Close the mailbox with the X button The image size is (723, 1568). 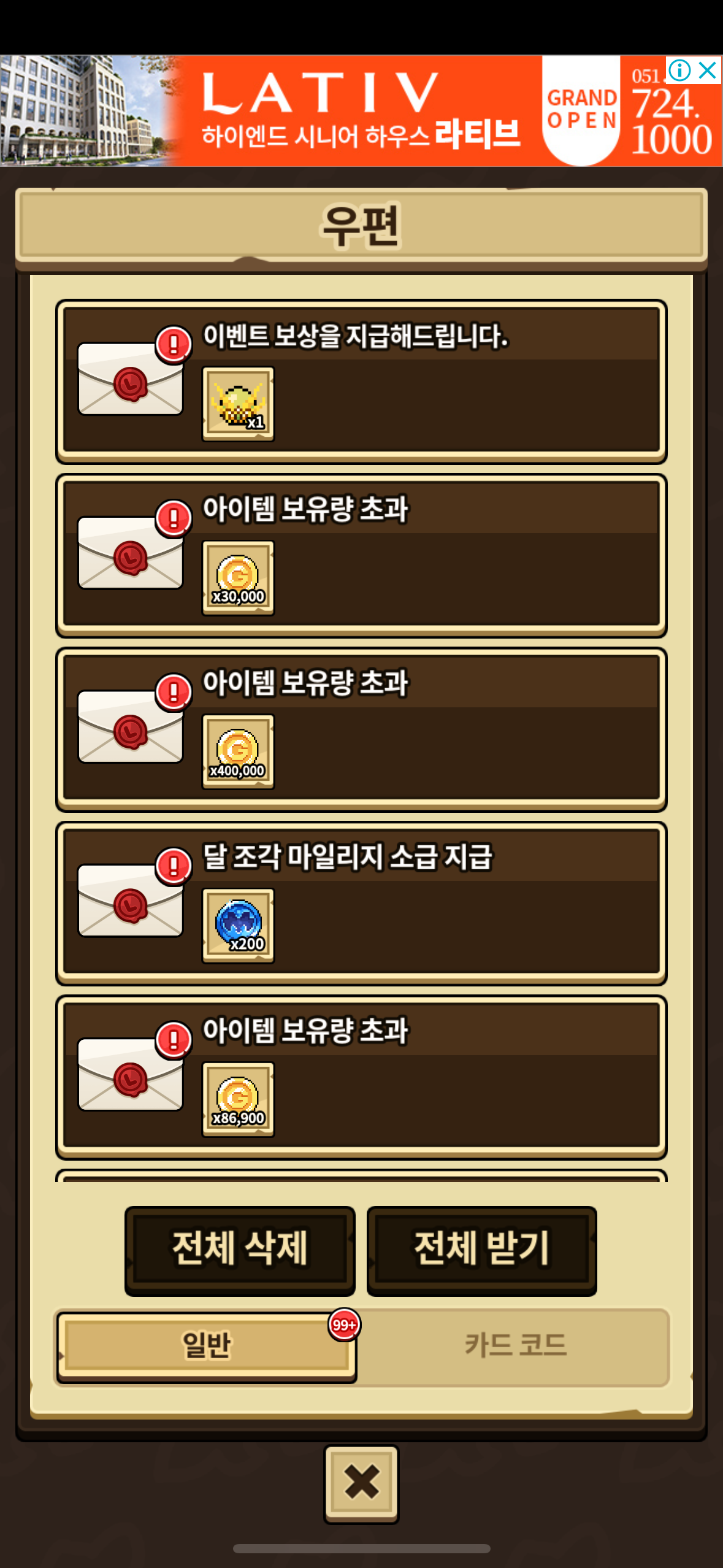click(361, 1482)
